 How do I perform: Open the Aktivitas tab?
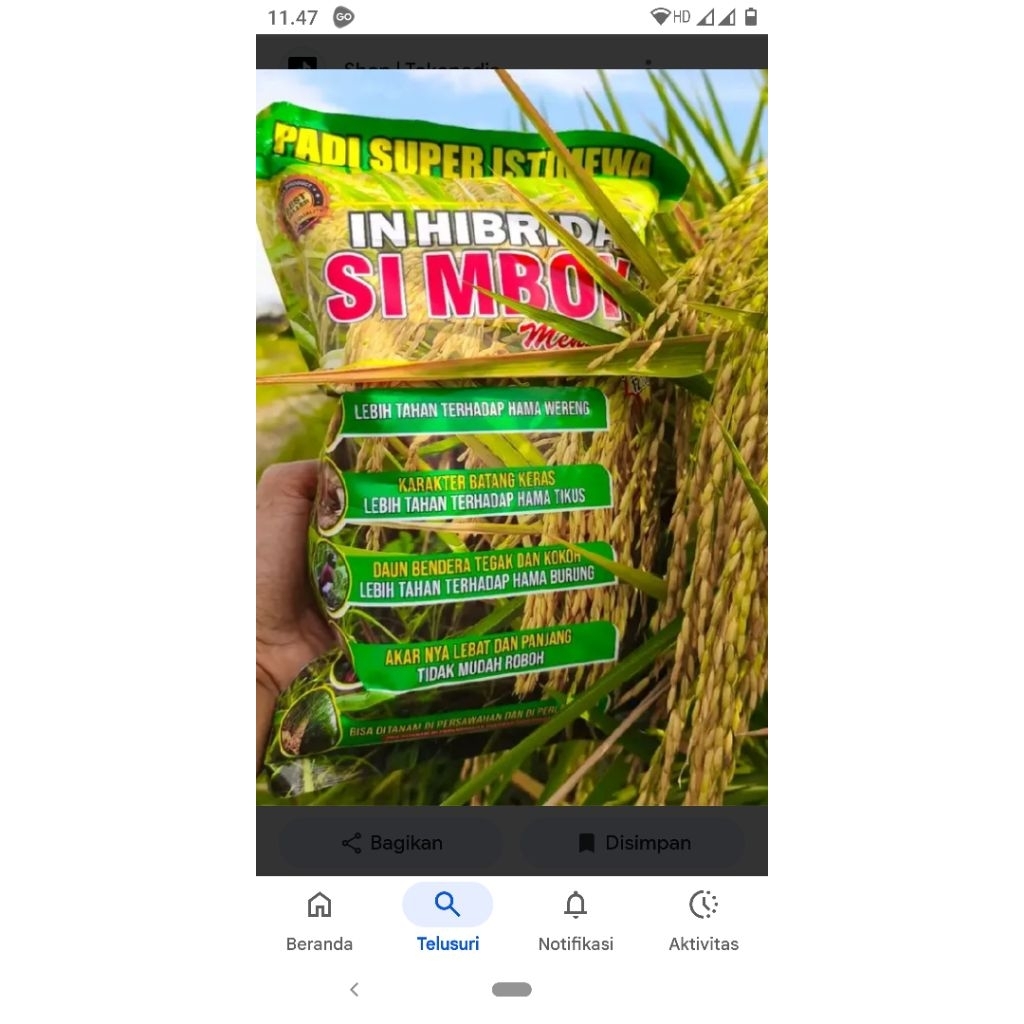(703, 921)
